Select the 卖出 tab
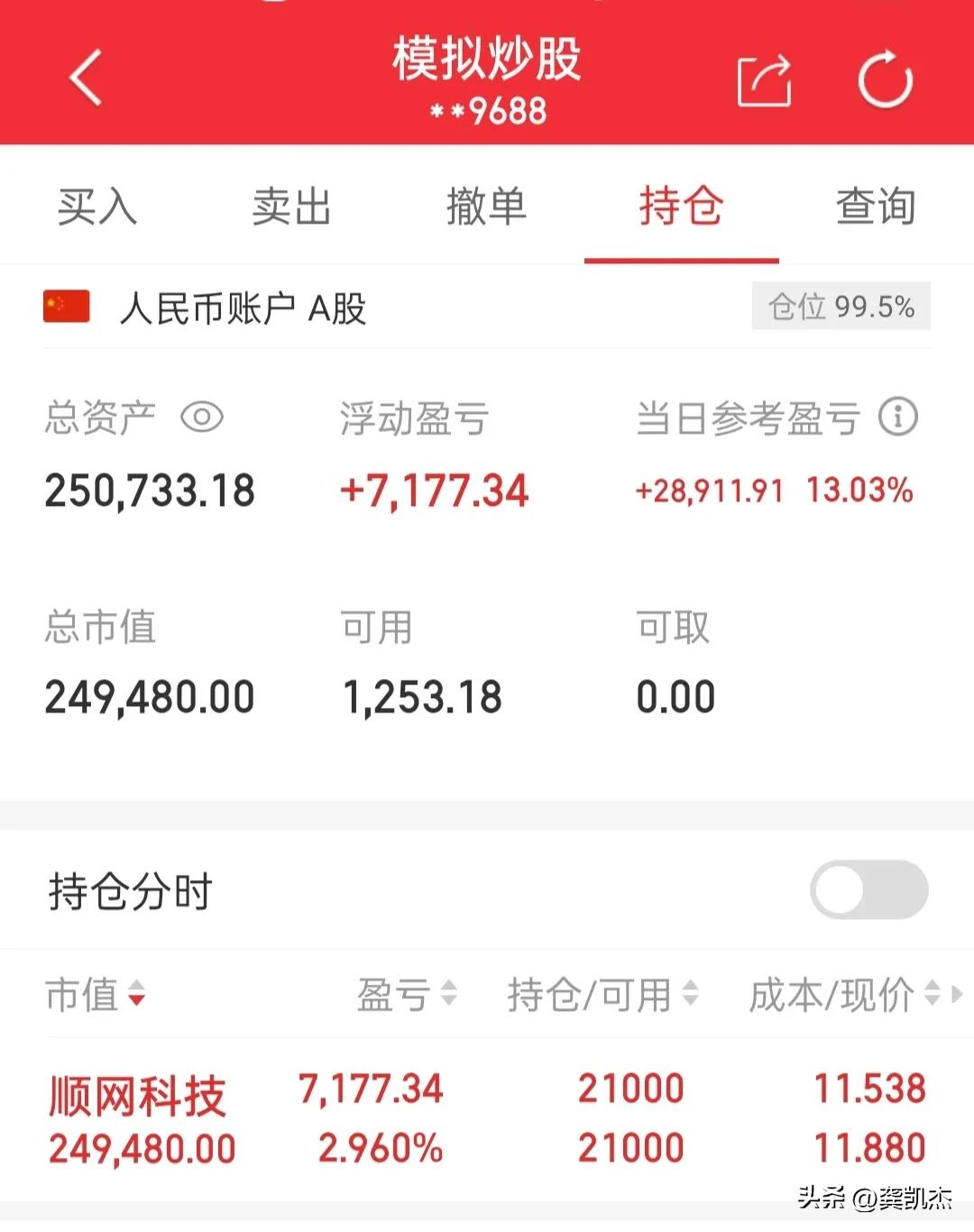The image size is (974, 1232). click(x=291, y=207)
